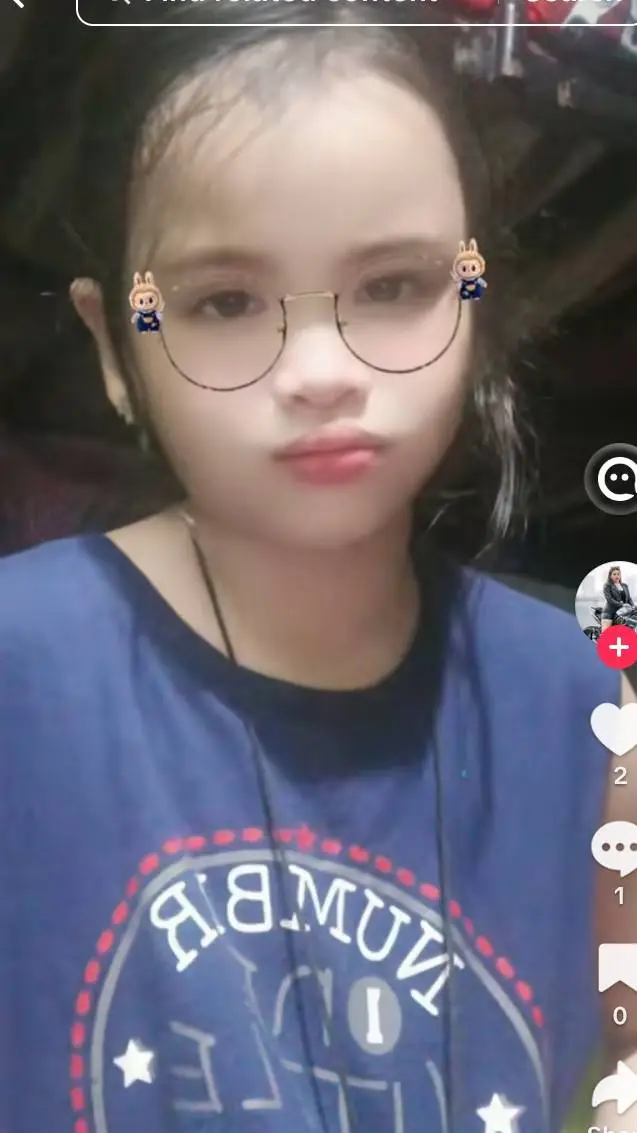
Task: Like this video with the heart
Action: click(616, 729)
